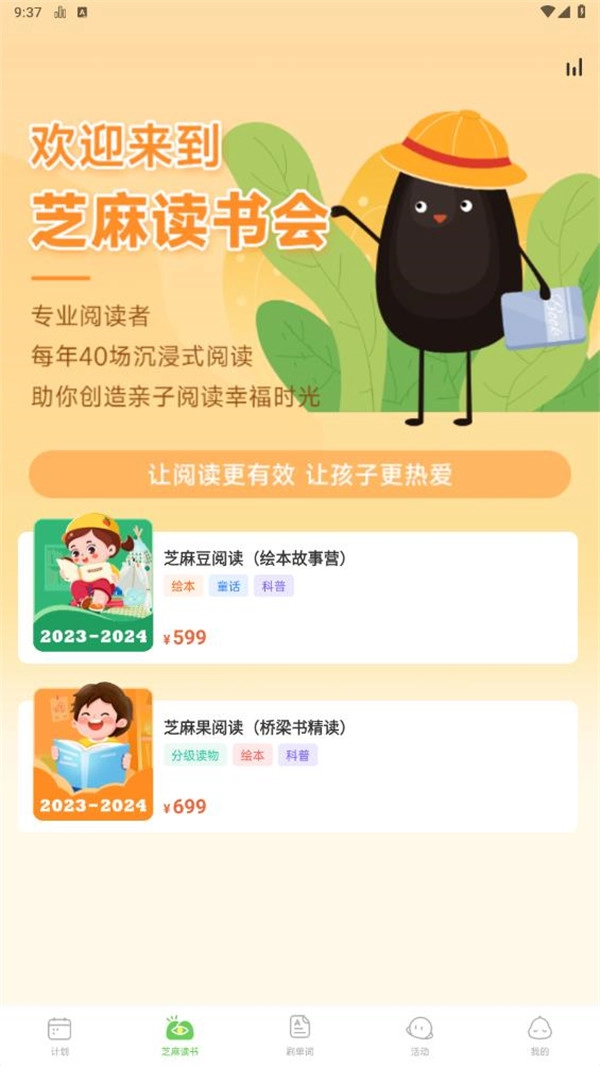Open 芝麻果阅读（桥梁书精读） course card

point(298,766)
